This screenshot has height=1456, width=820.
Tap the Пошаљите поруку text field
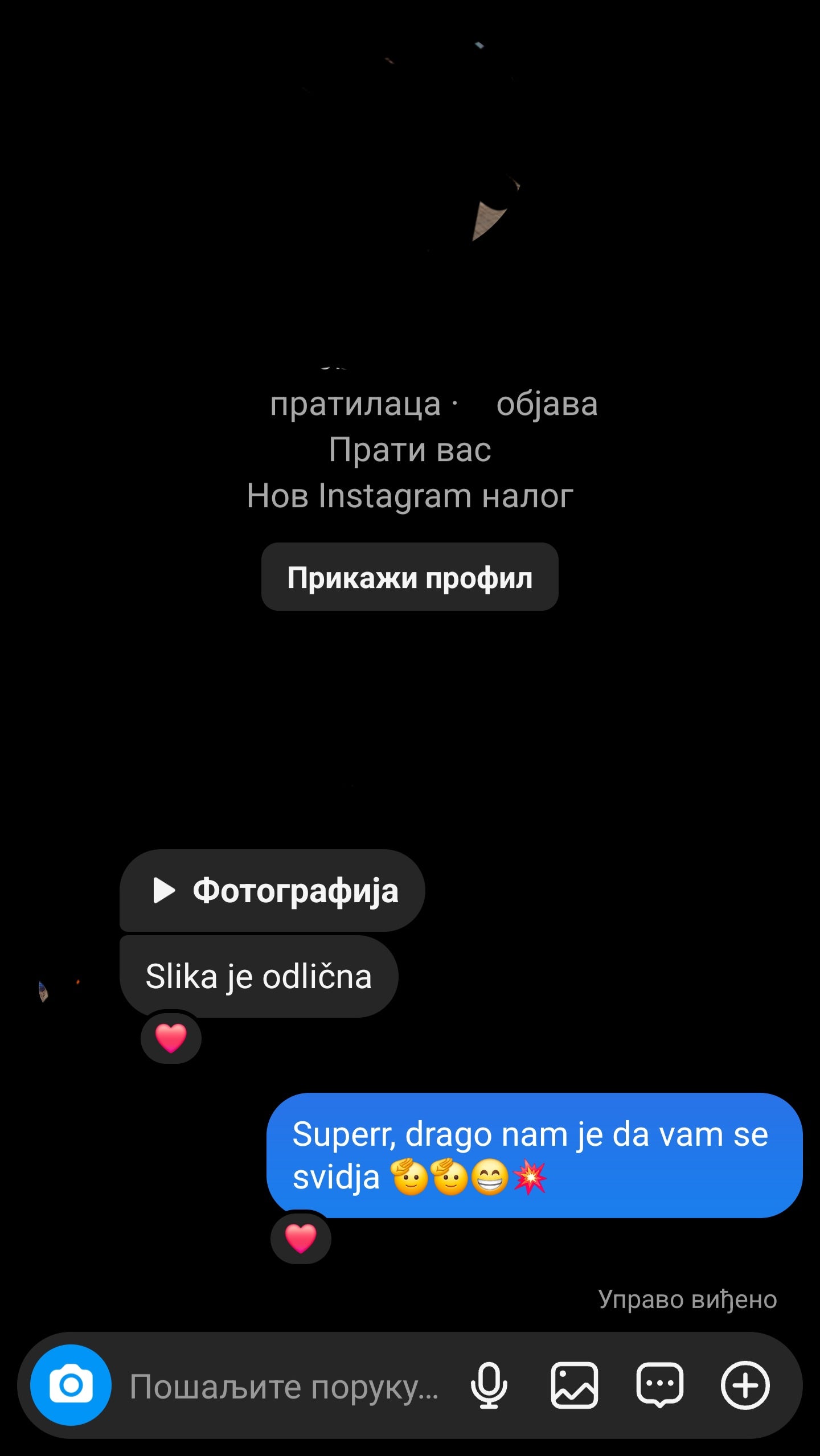click(285, 1386)
